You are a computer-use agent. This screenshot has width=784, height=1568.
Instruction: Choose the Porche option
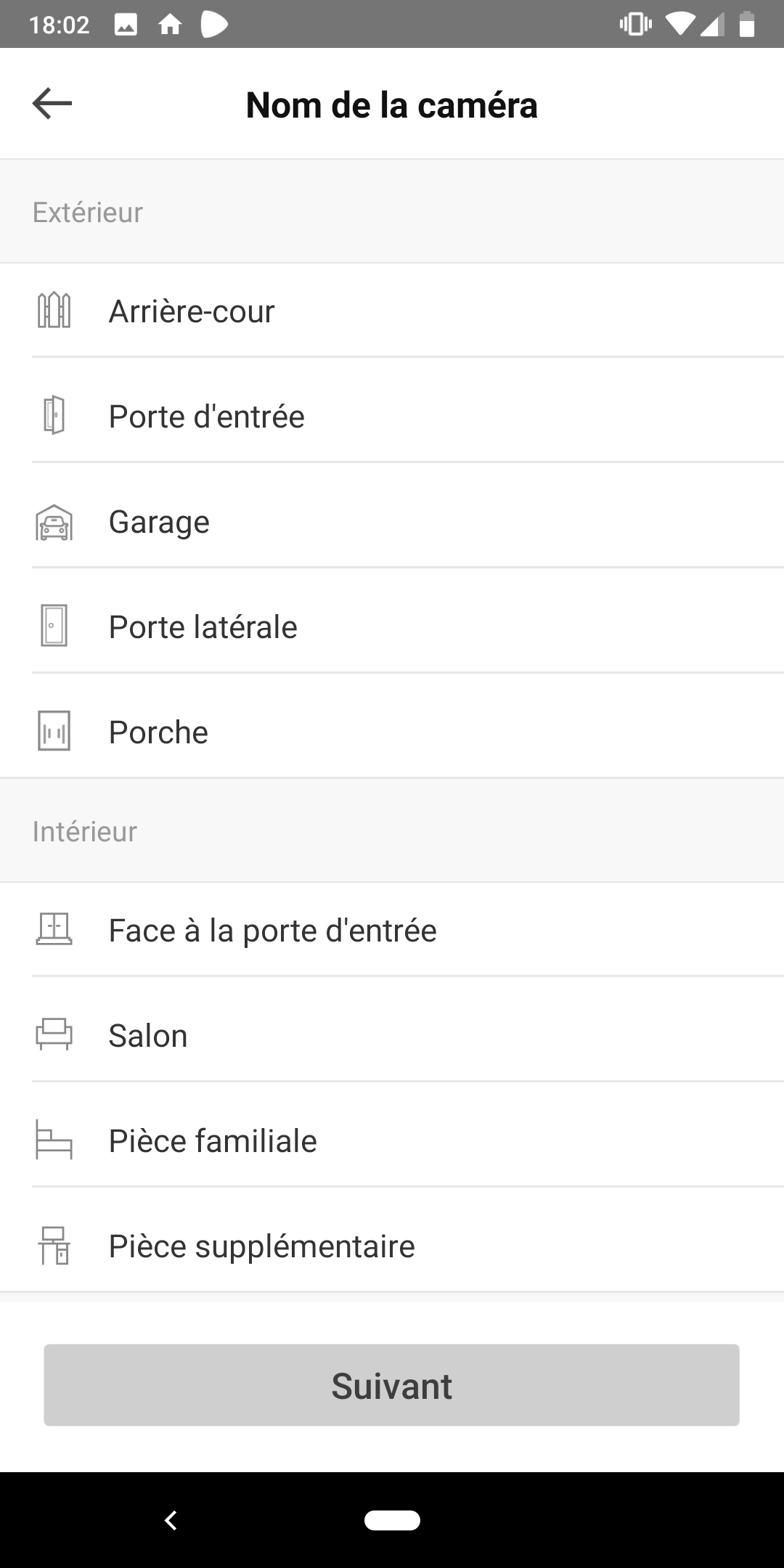click(x=392, y=732)
